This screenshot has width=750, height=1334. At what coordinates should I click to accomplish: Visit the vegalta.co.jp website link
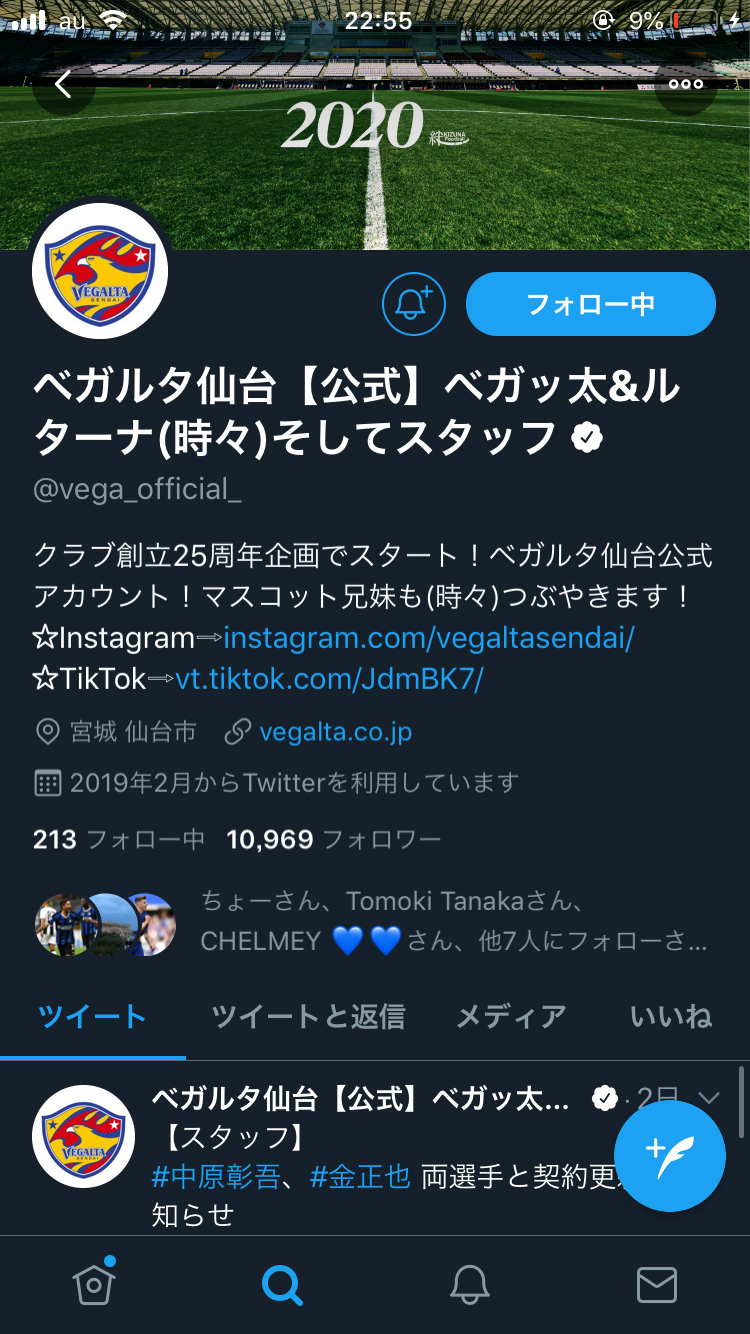[x=335, y=732]
